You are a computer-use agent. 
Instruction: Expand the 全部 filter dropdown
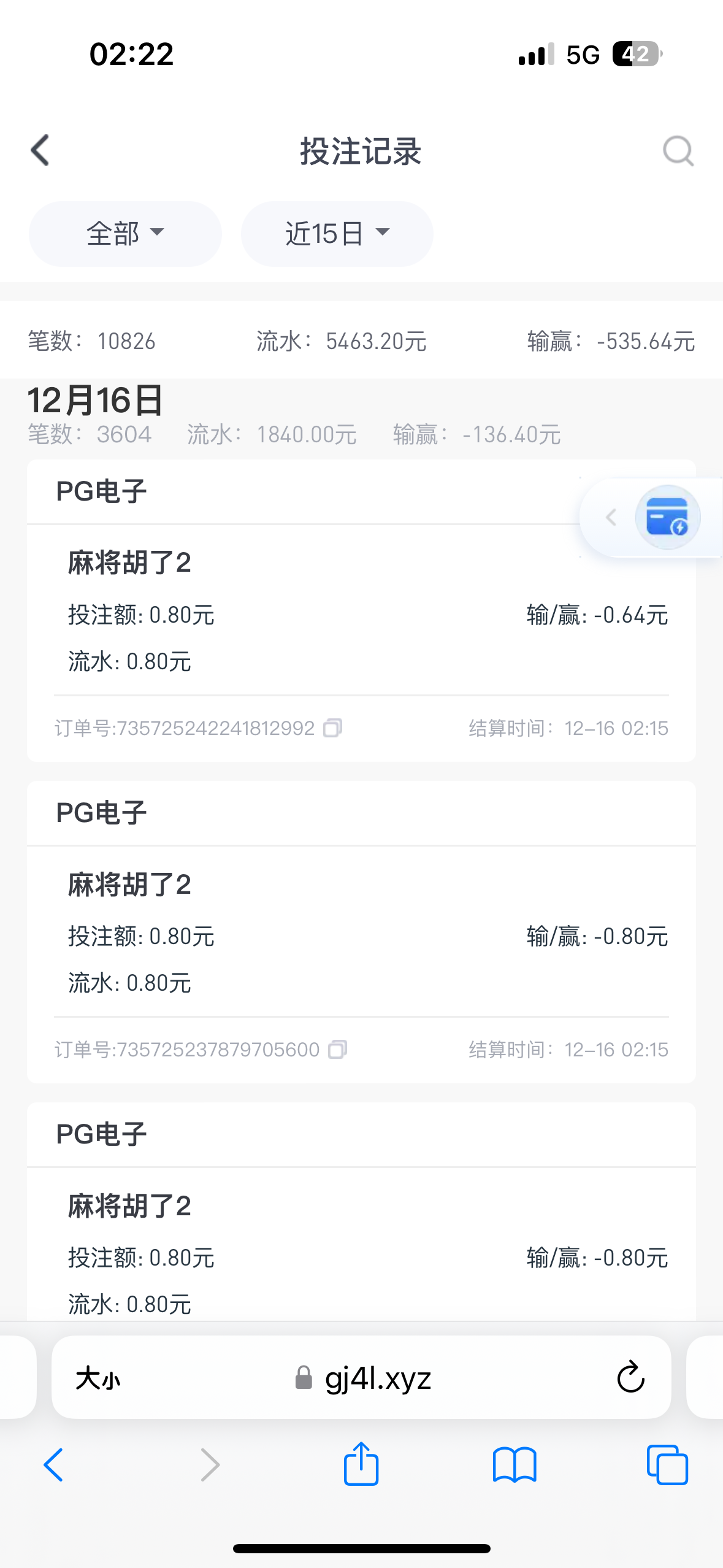pos(125,234)
